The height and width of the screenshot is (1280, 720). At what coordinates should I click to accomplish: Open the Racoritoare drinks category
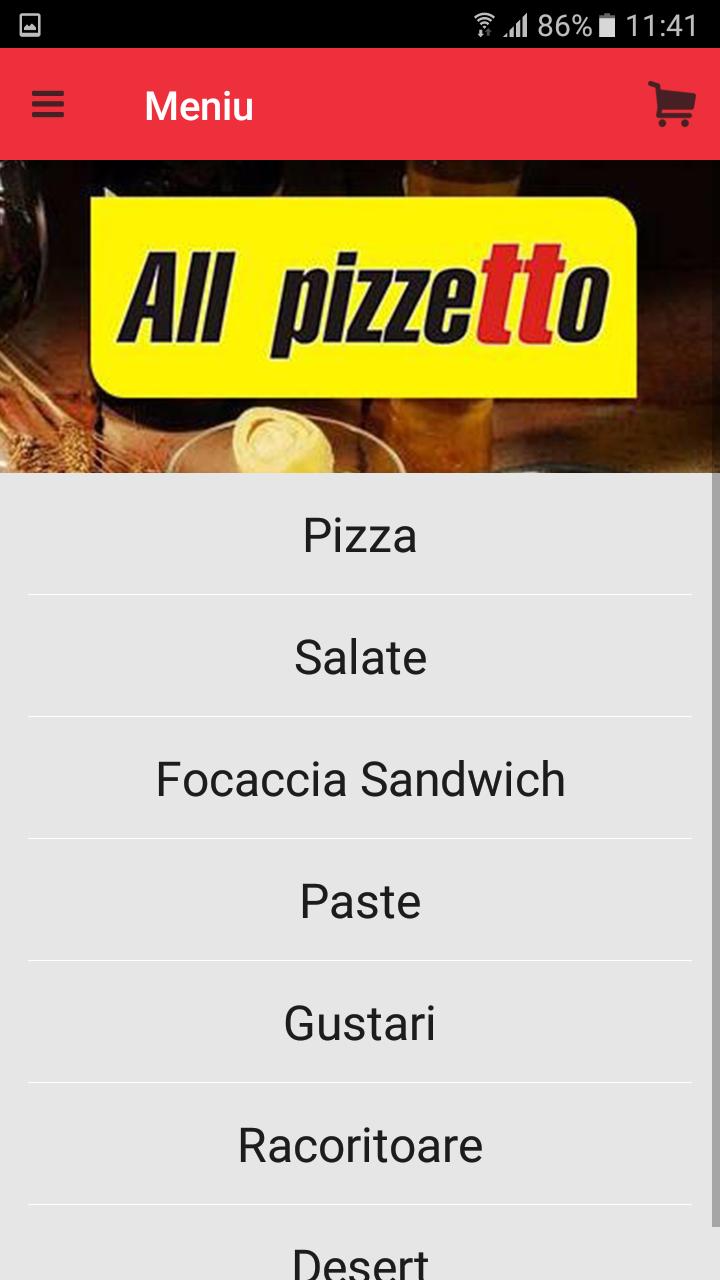click(x=360, y=1144)
